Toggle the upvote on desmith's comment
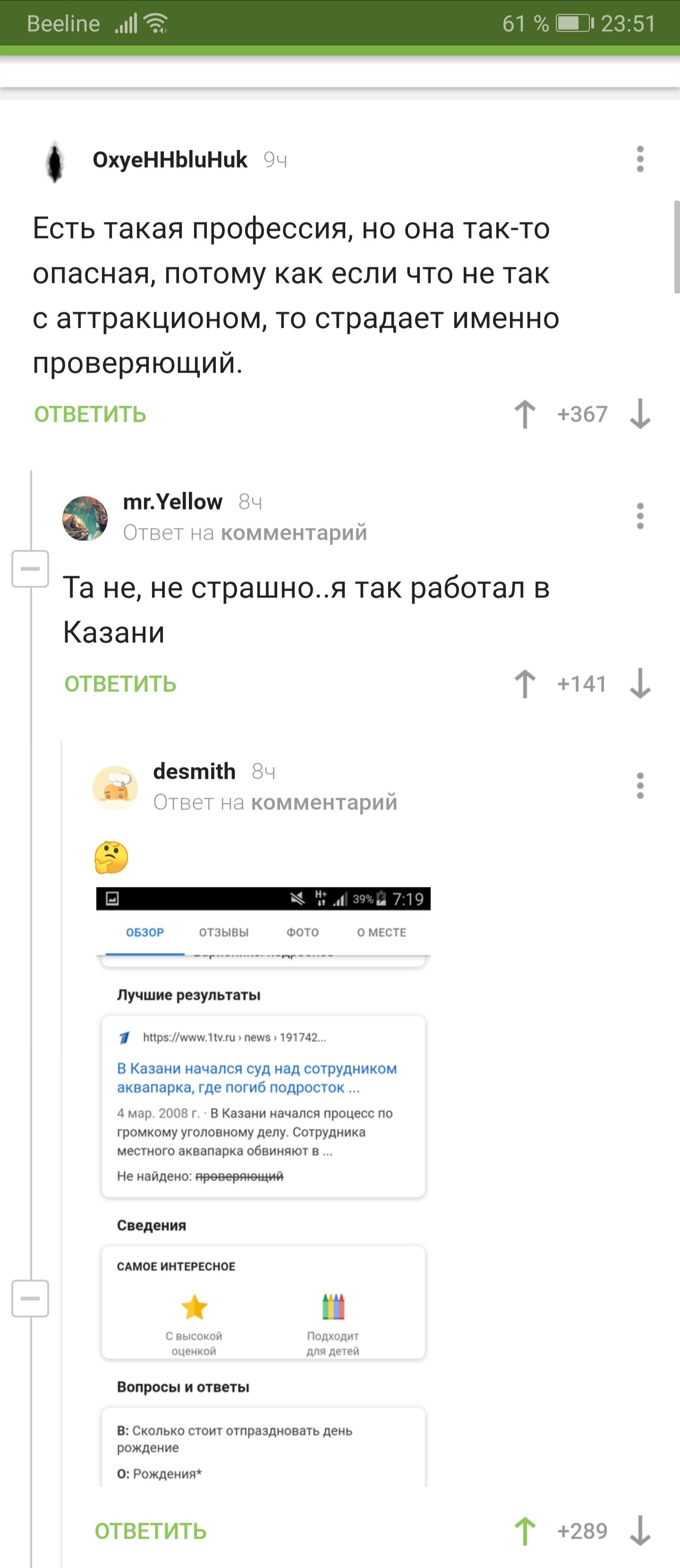The width and height of the screenshot is (680, 1568). [525, 1531]
